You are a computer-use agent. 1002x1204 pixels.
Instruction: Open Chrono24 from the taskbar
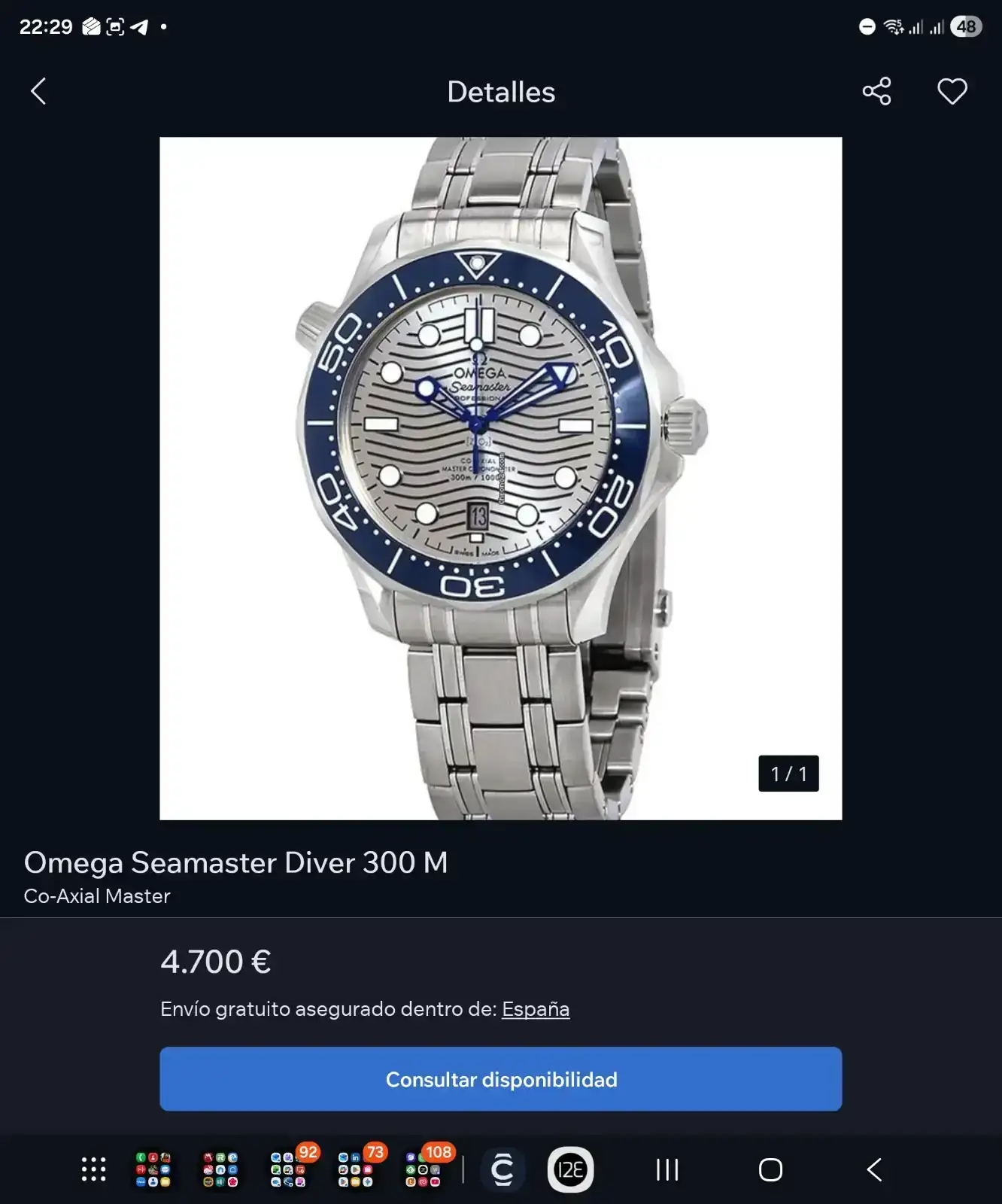tap(502, 1169)
